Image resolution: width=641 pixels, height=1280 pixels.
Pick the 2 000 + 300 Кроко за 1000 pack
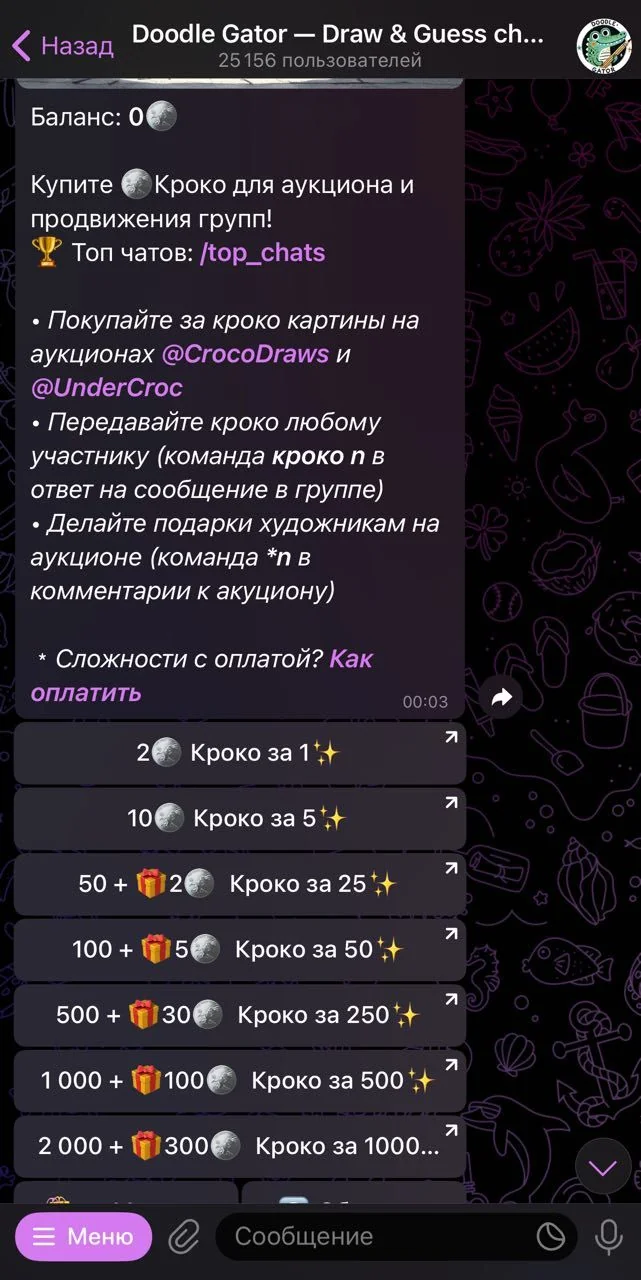point(240,1146)
